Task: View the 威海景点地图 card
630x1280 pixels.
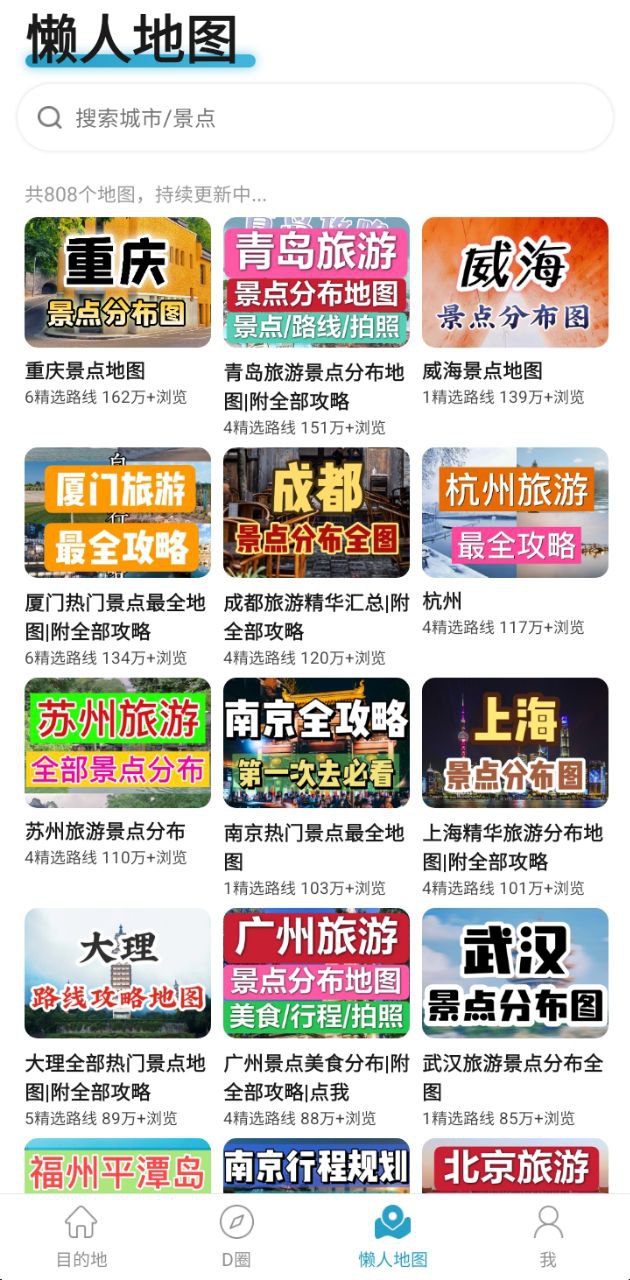Action: coord(515,283)
